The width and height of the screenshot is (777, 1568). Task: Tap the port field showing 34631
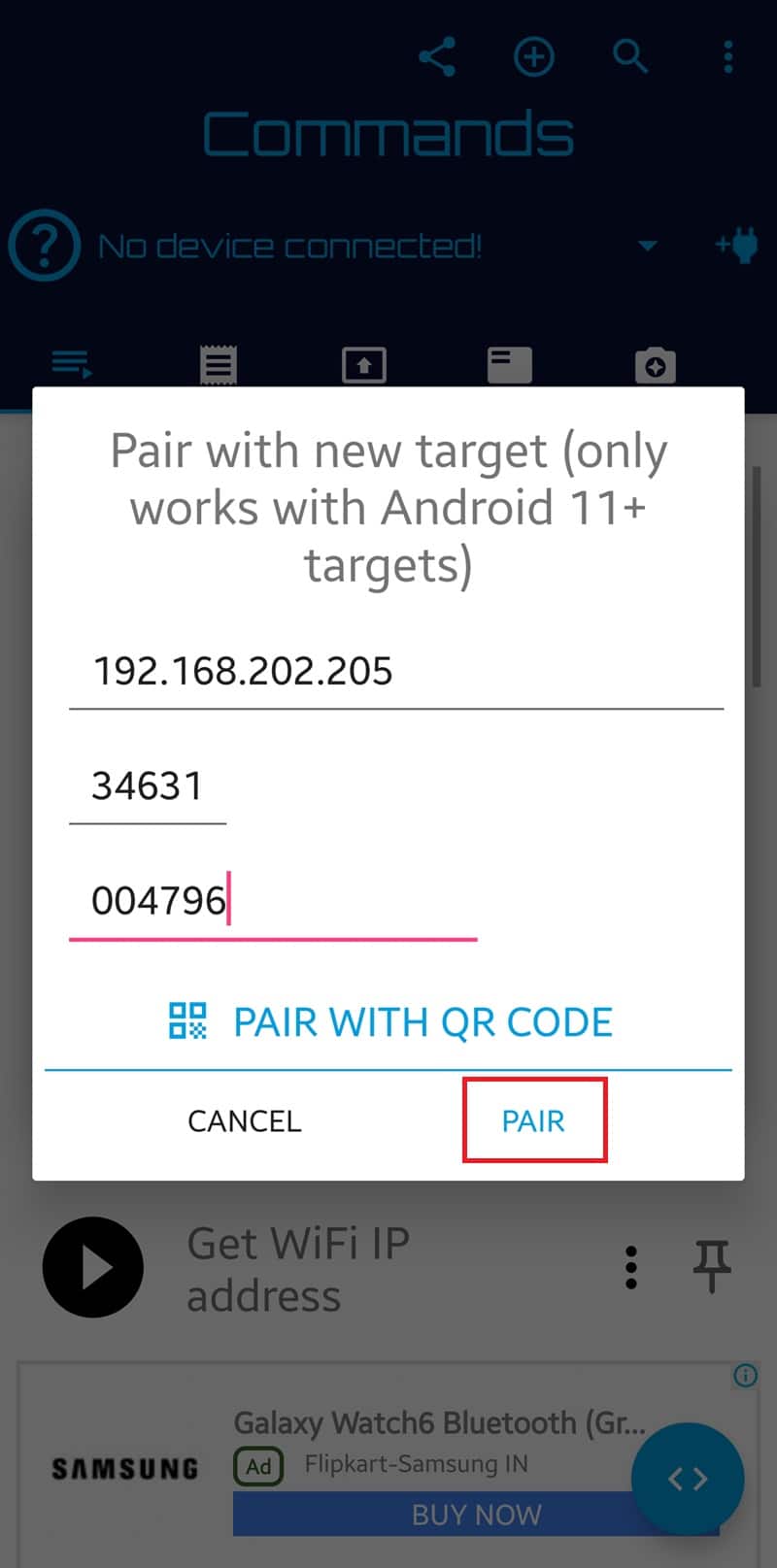148,786
